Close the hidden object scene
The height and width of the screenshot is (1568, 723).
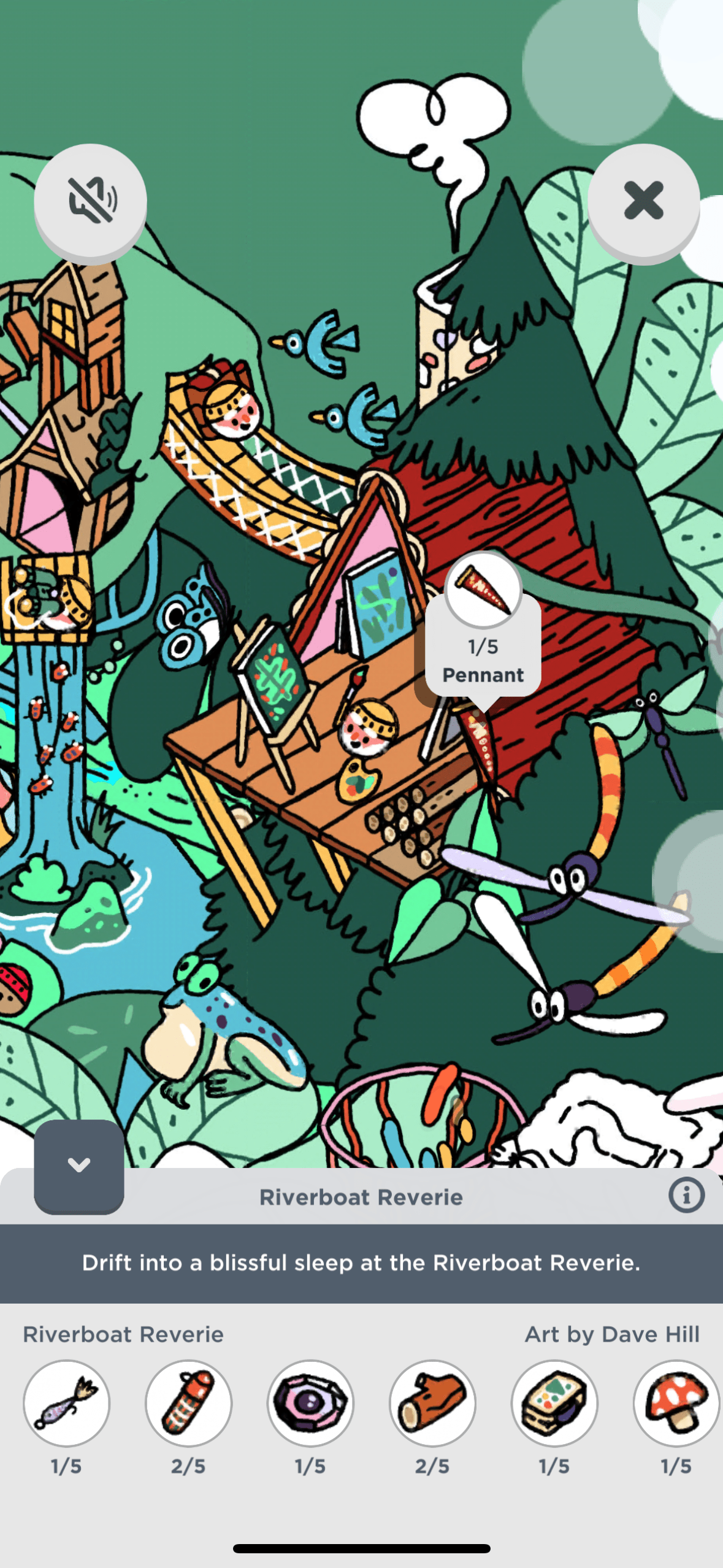tap(643, 201)
